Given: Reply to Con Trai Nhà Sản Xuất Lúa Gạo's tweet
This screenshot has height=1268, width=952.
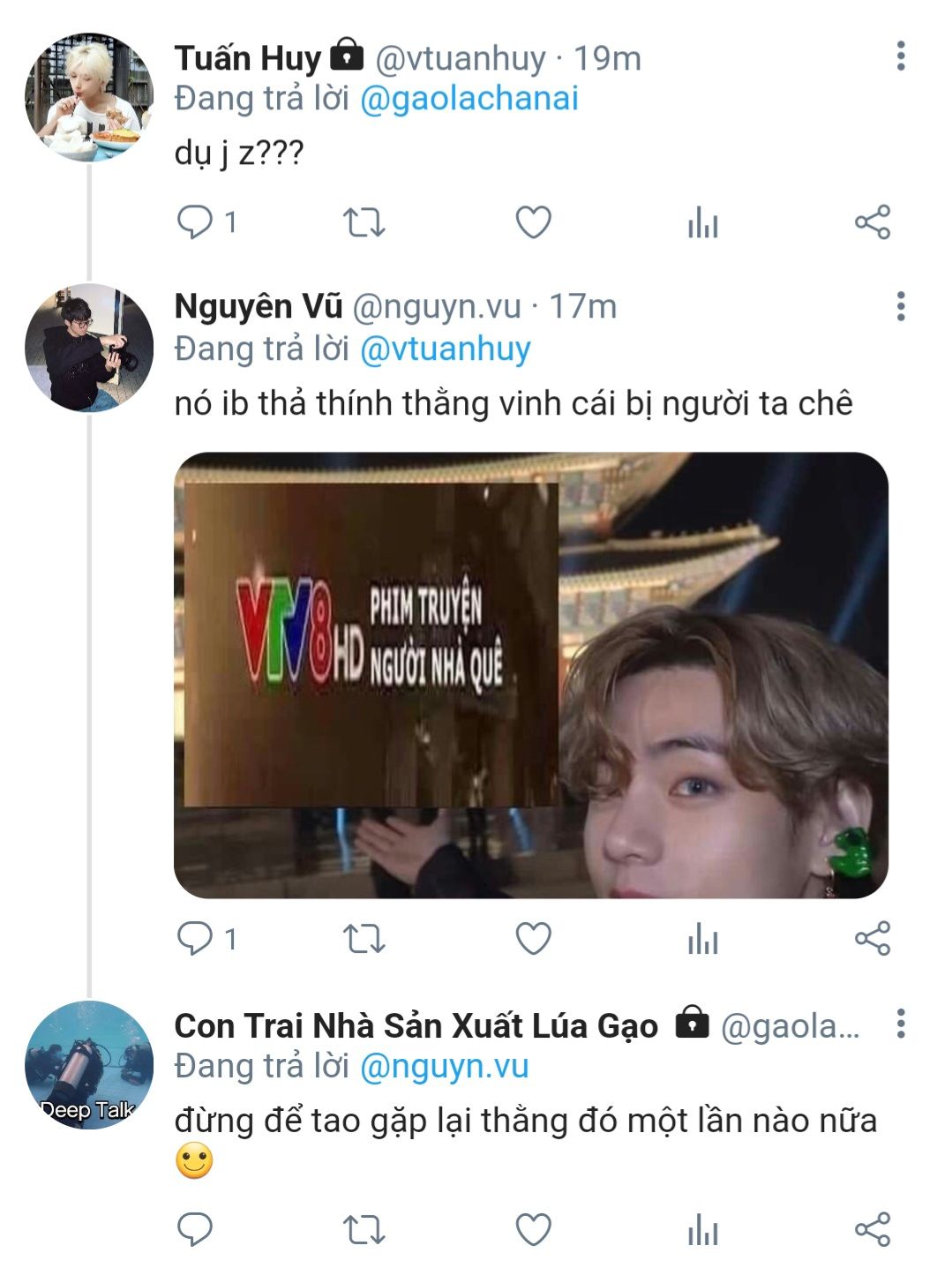Looking at the screenshot, I should point(195,1229).
